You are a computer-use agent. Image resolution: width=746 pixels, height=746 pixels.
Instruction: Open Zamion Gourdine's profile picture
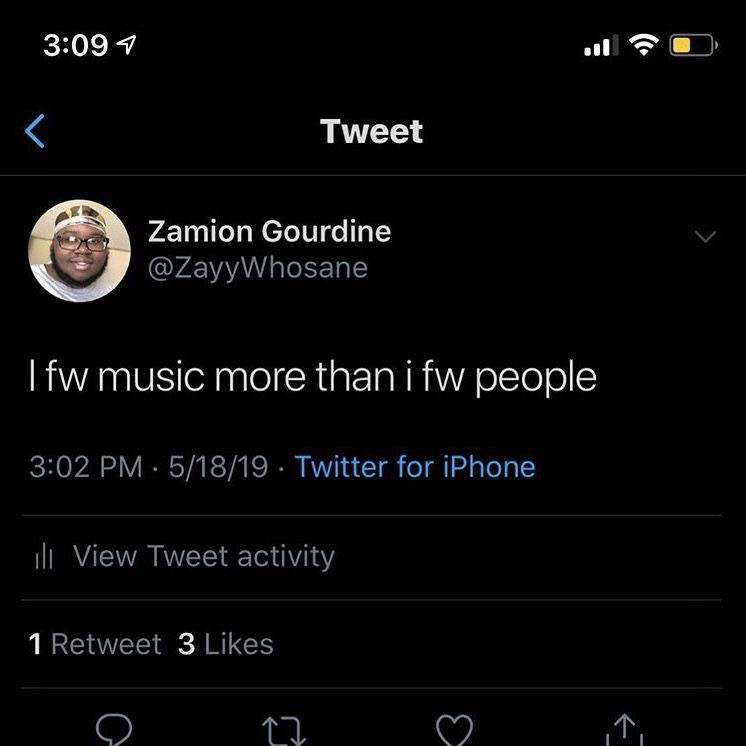click(x=80, y=251)
